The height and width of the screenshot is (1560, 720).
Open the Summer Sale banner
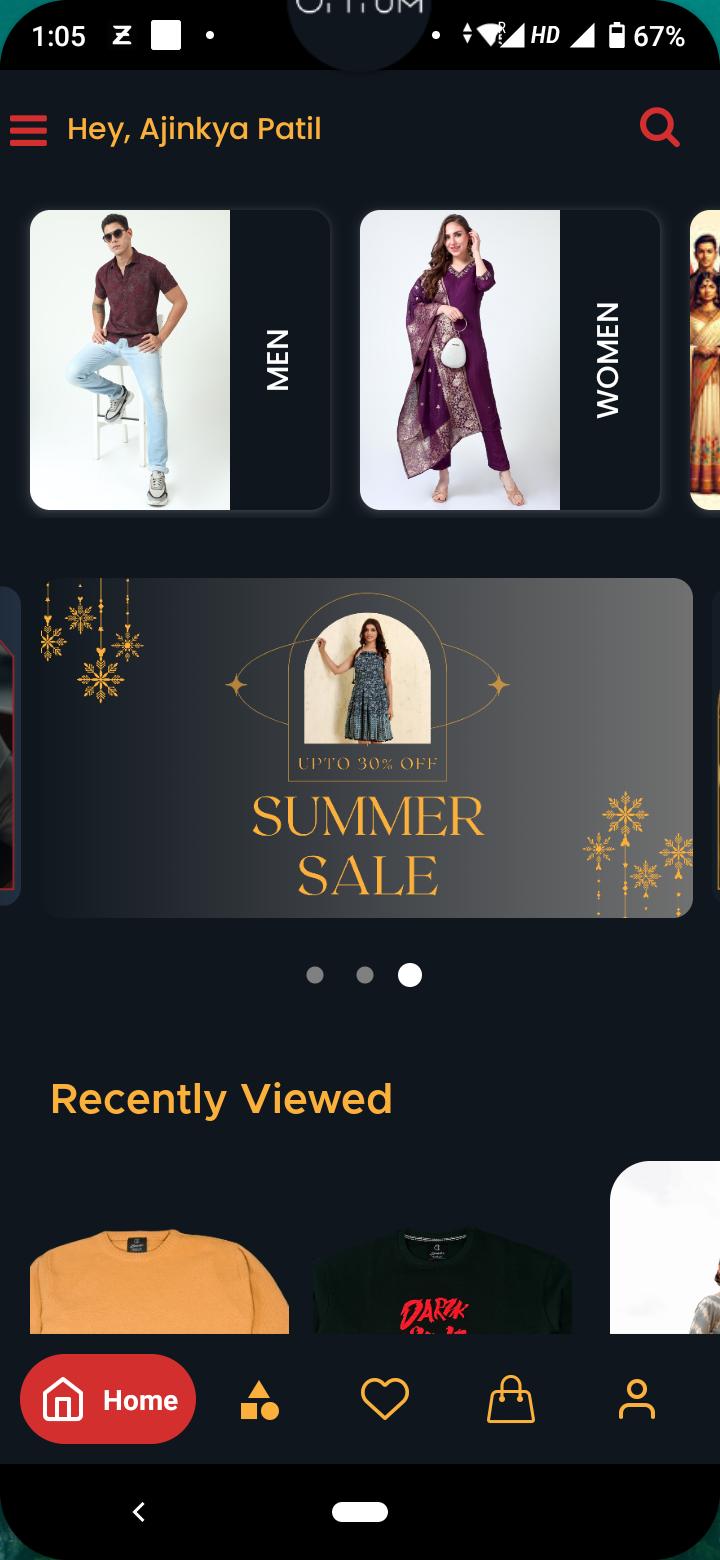click(x=367, y=748)
